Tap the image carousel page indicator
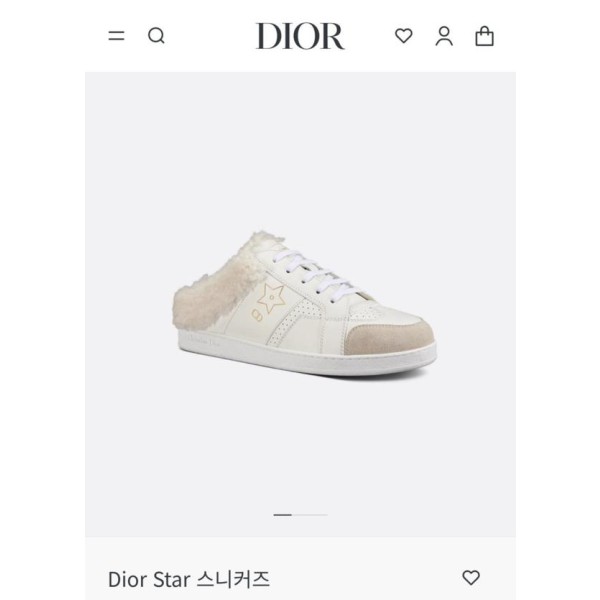 (300, 514)
